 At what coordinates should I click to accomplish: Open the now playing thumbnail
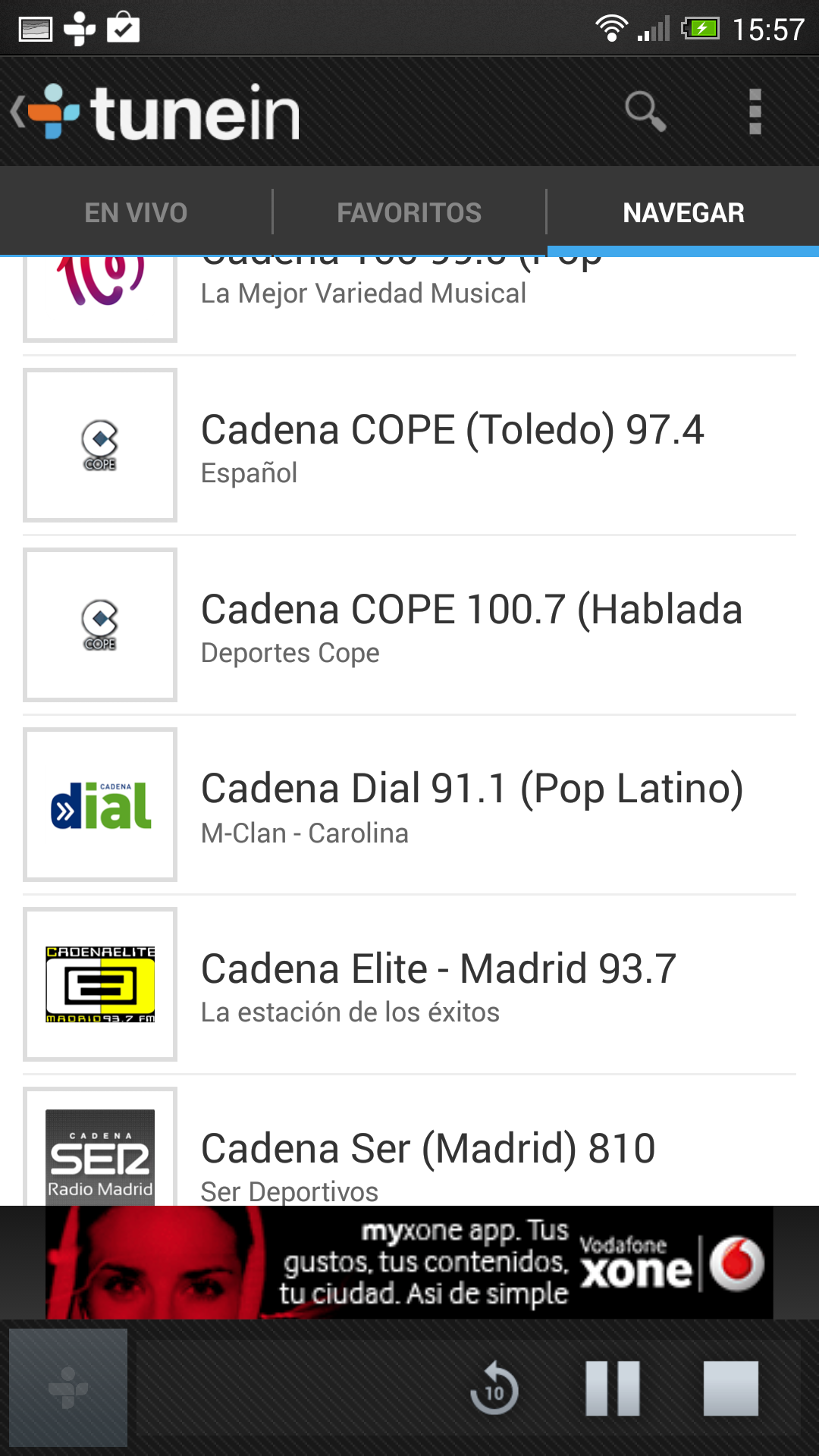pos(68,1387)
